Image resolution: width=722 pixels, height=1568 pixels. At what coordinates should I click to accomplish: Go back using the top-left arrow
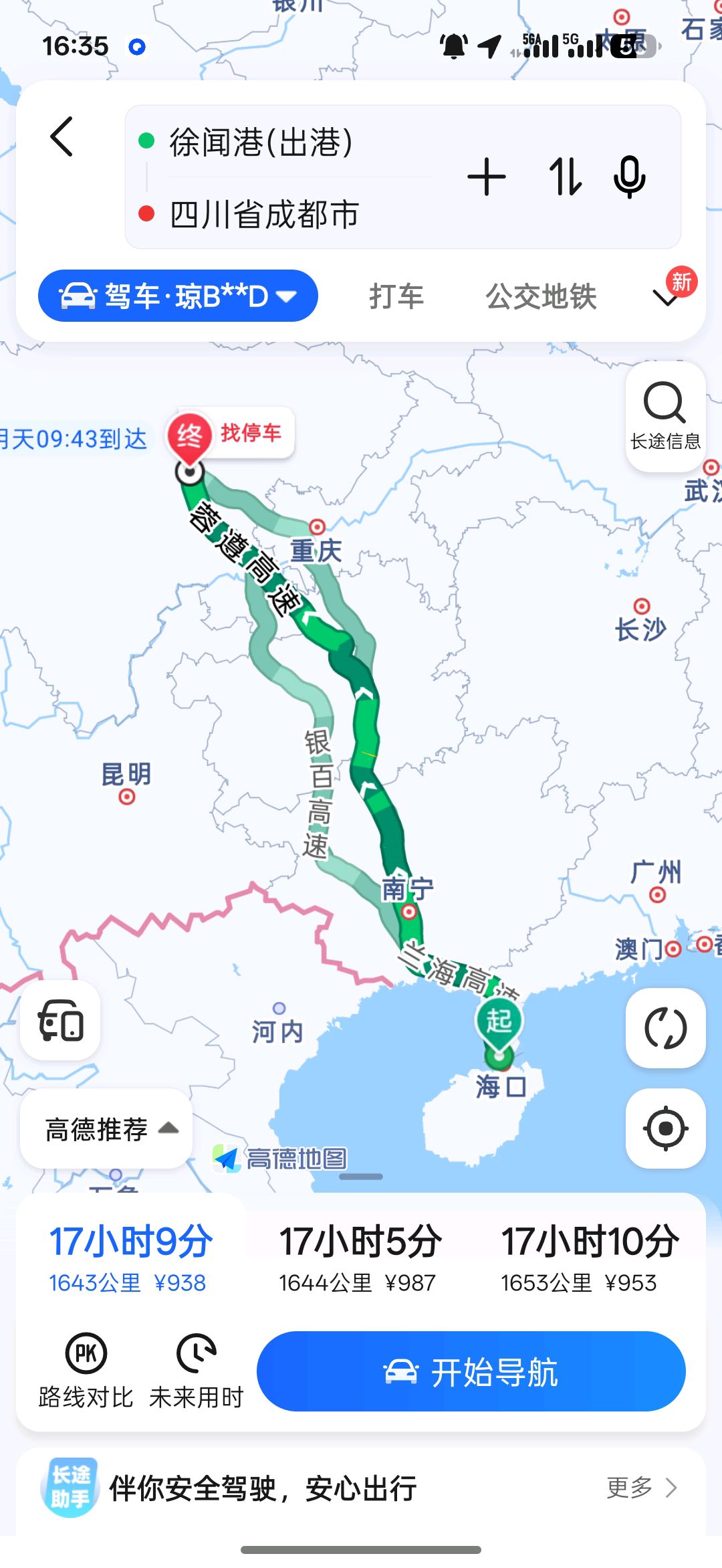click(x=62, y=137)
